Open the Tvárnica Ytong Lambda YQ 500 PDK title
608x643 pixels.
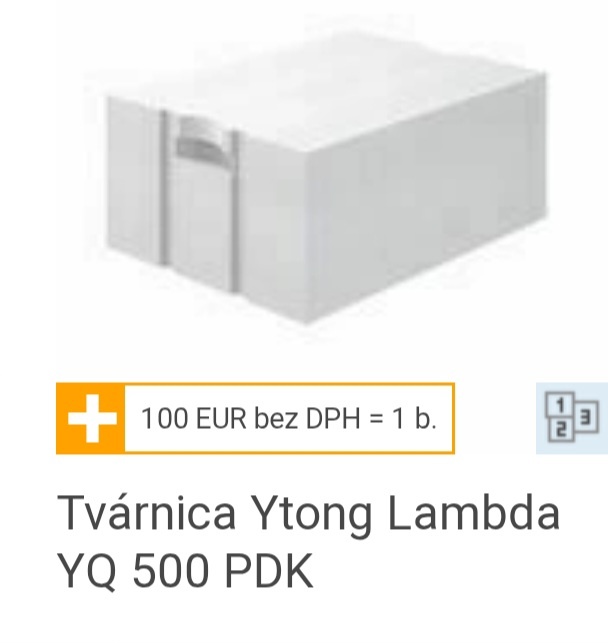[308, 543]
